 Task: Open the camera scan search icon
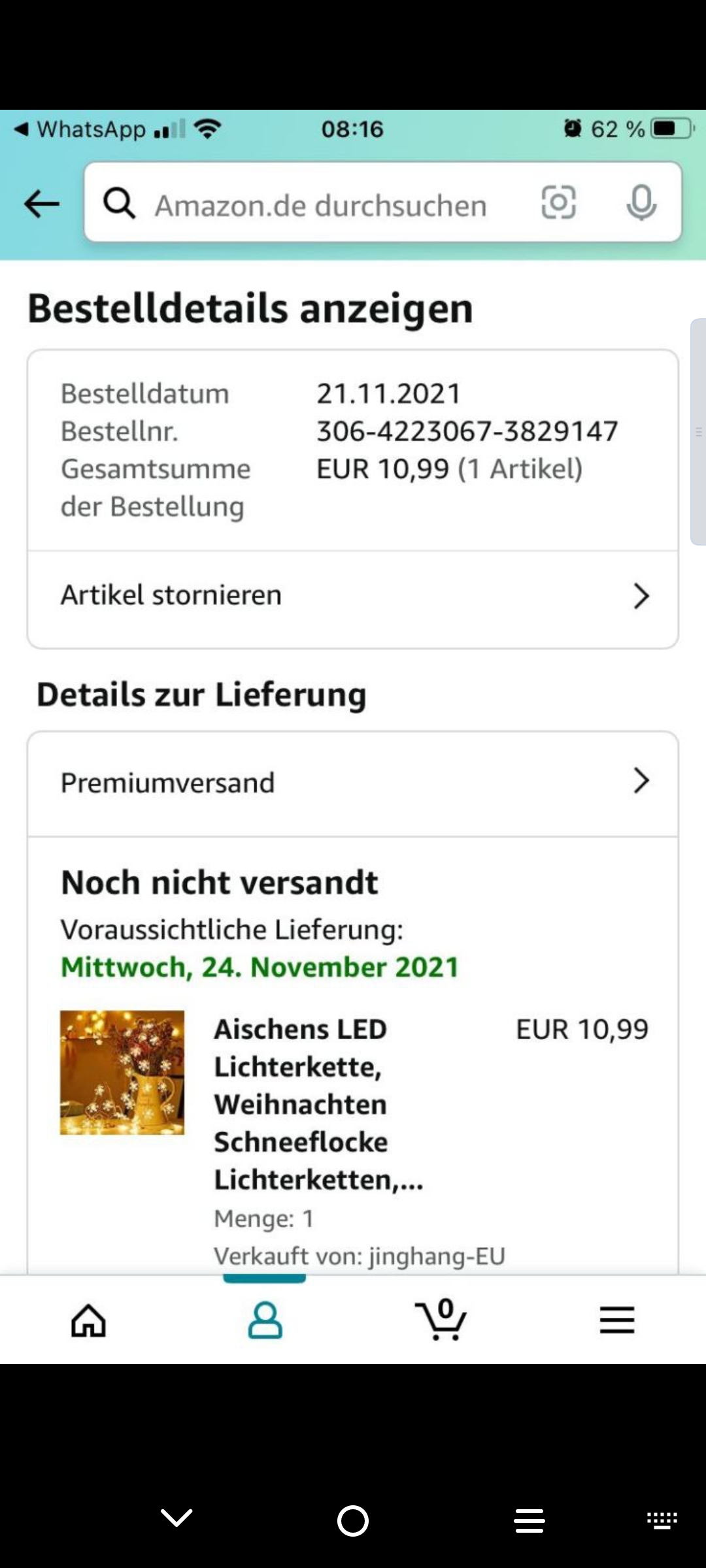(558, 203)
